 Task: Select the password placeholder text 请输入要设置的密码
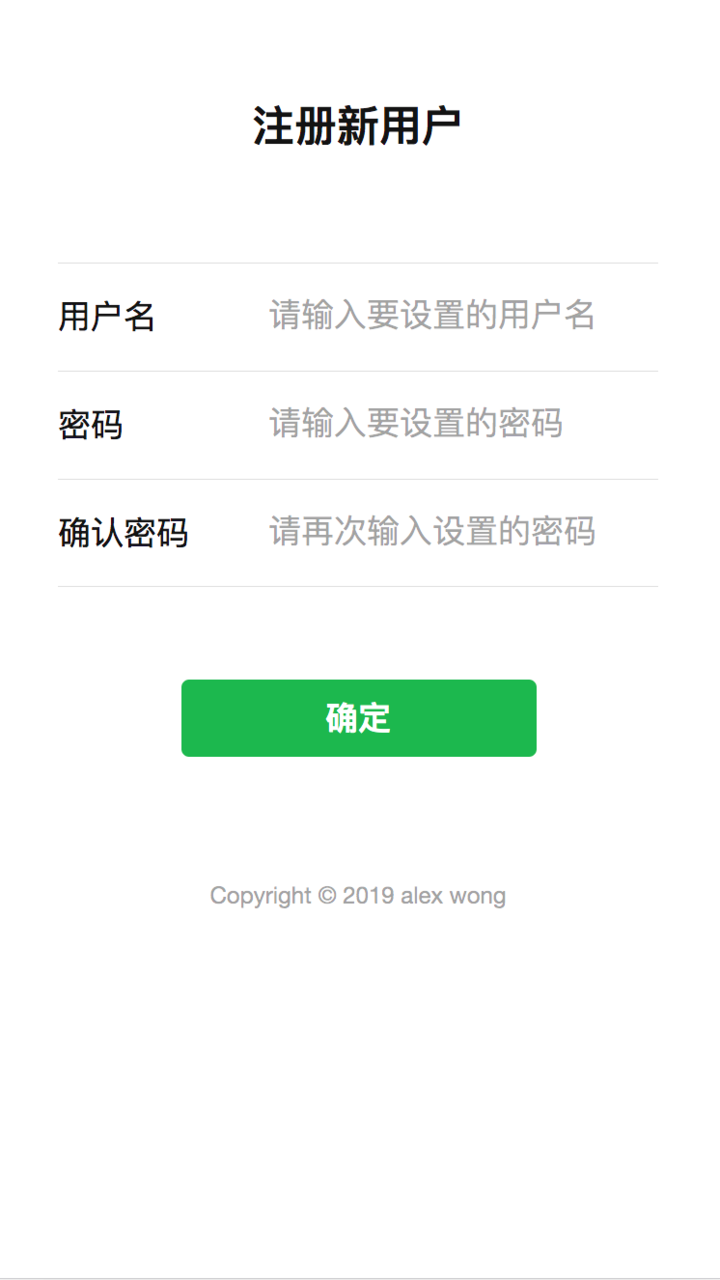tap(416, 424)
